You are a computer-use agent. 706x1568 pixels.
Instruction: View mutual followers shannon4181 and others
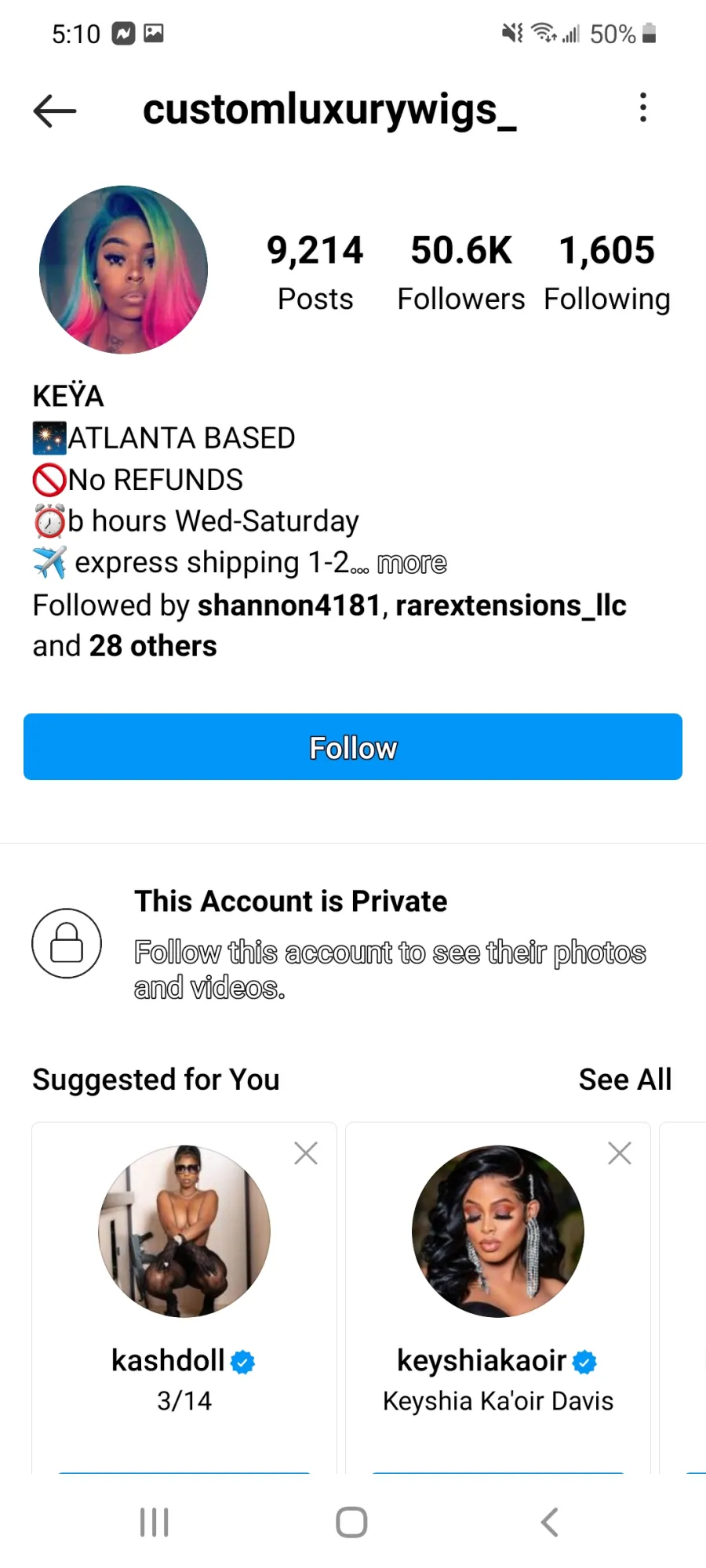(x=329, y=626)
